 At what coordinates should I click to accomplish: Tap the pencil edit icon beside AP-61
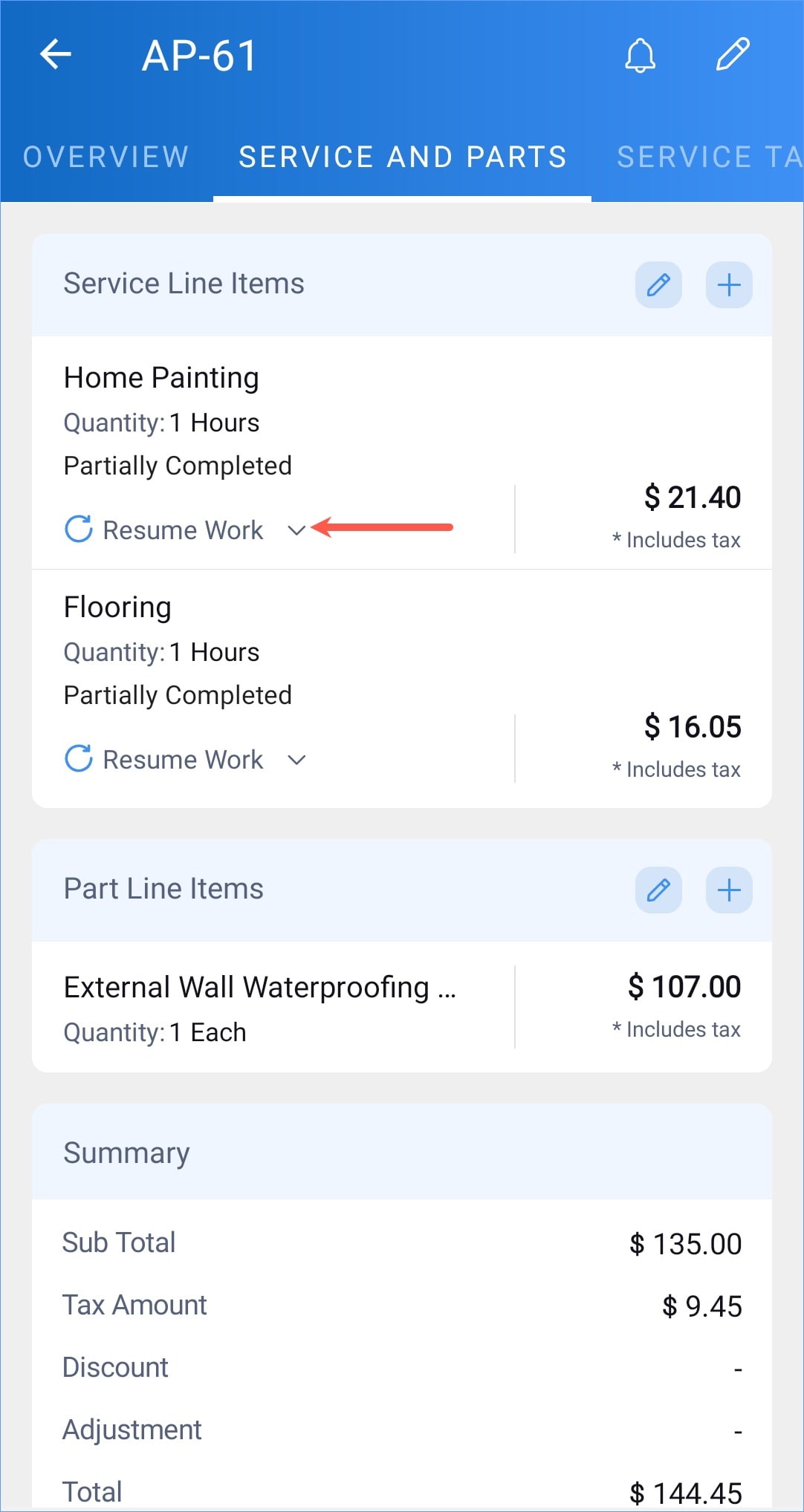coord(733,54)
